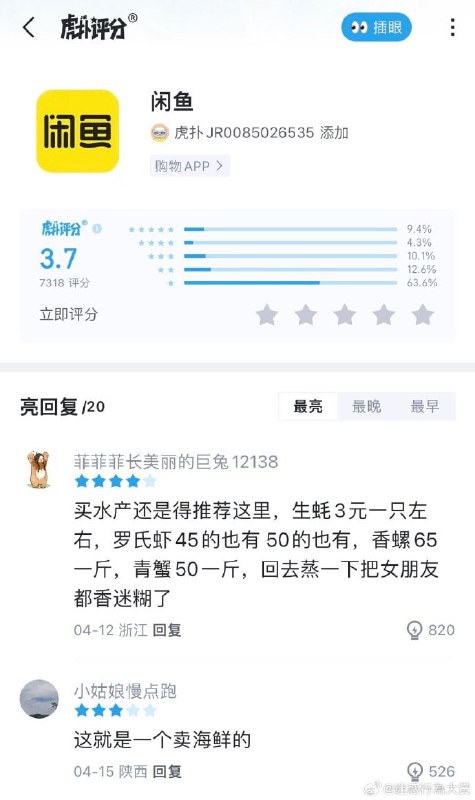Open the 闲鱼 app icon image
The height and width of the screenshot is (800, 475).
coord(78,131)
